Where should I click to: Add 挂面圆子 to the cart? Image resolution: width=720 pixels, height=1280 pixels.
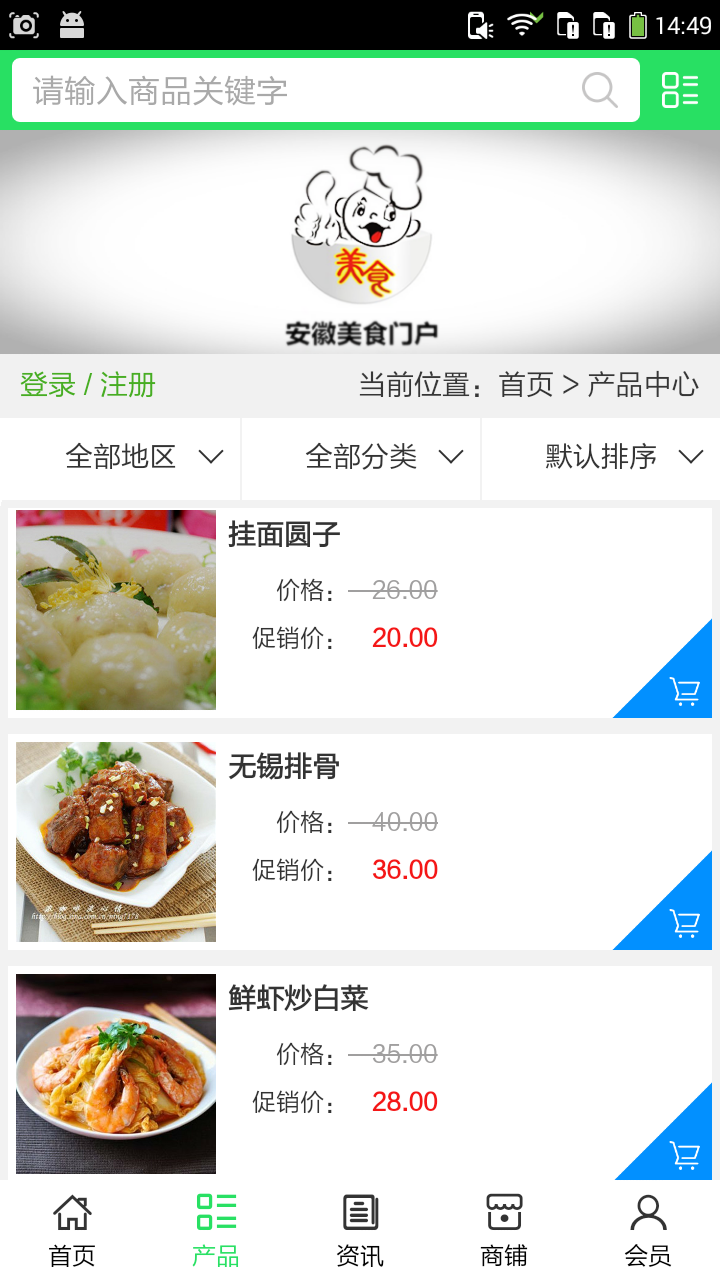click(x=684, y=691)
